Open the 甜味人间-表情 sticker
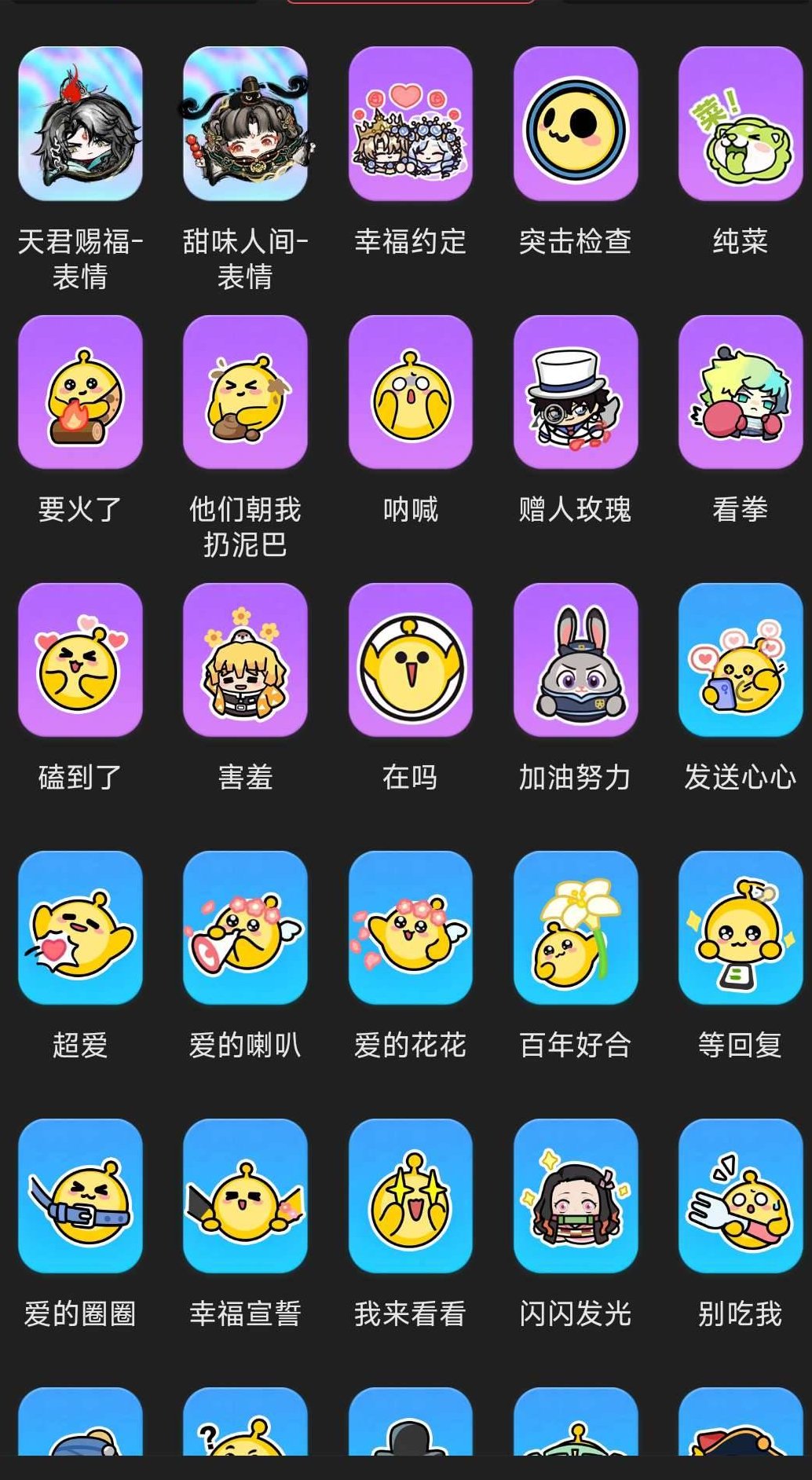This screenshot has width=812, height=1480. [x=244, y=122]
